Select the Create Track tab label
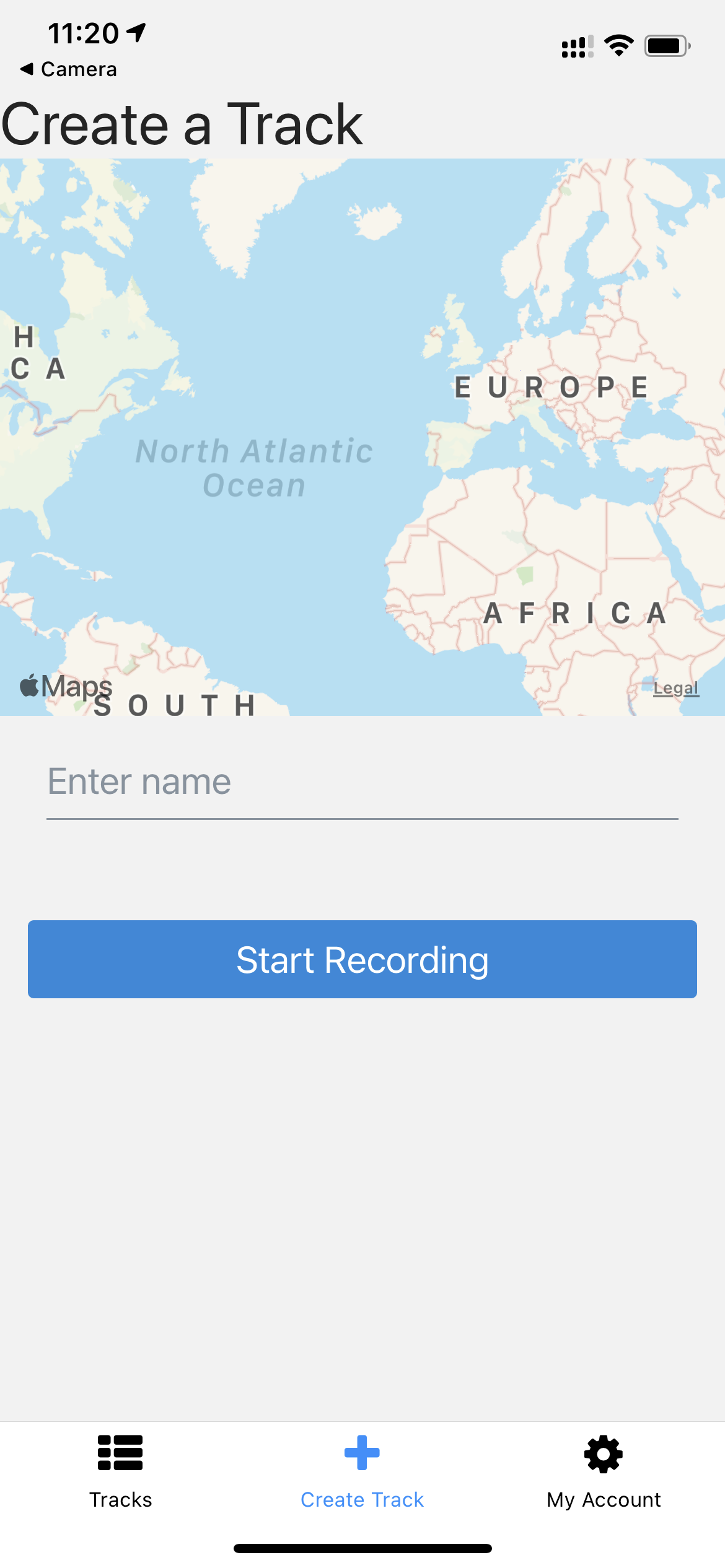The height and width of the screenshot is (1568, 725). click(362, 1499)
